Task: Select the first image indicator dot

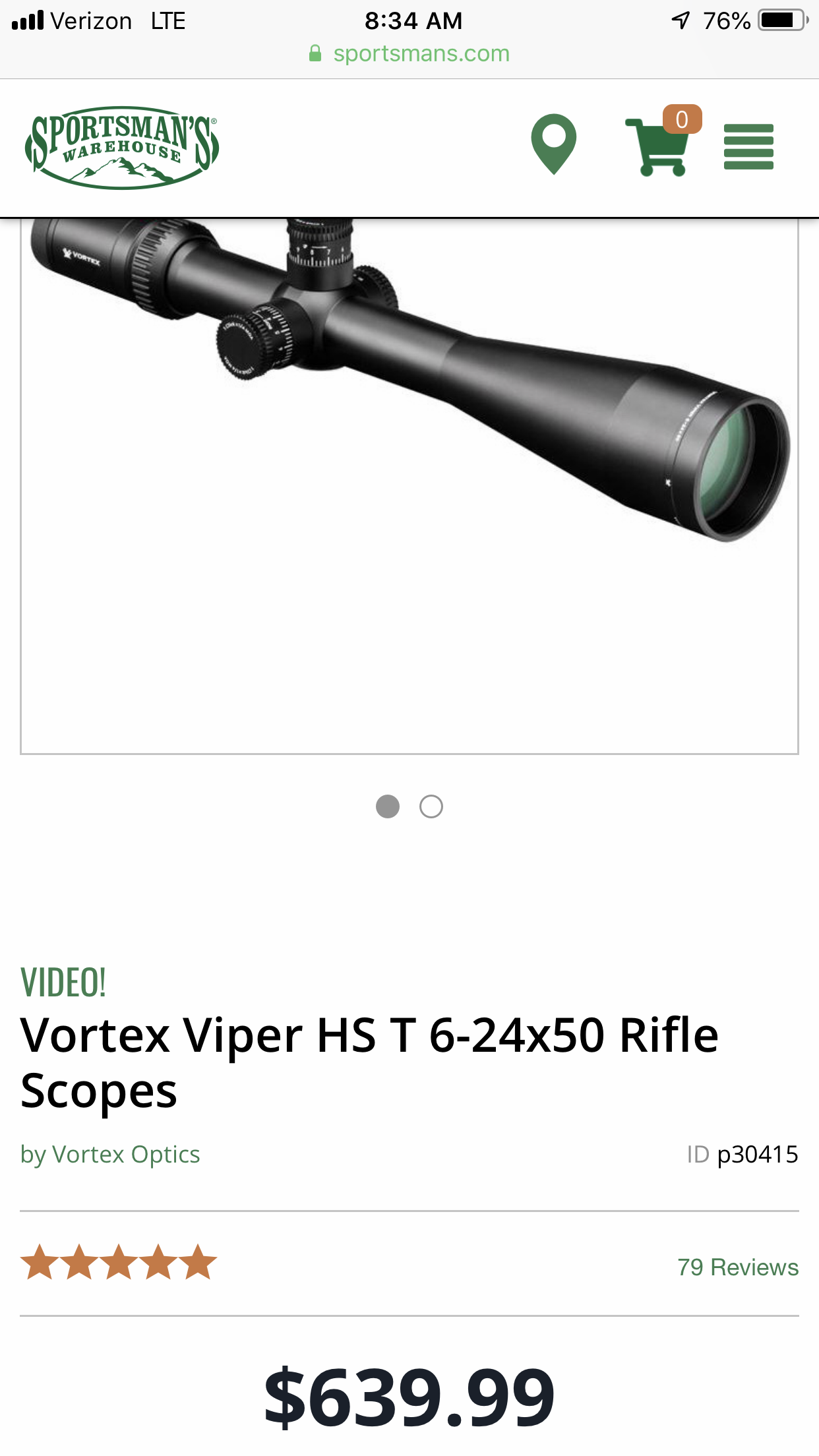Action: tap(388, 806)
